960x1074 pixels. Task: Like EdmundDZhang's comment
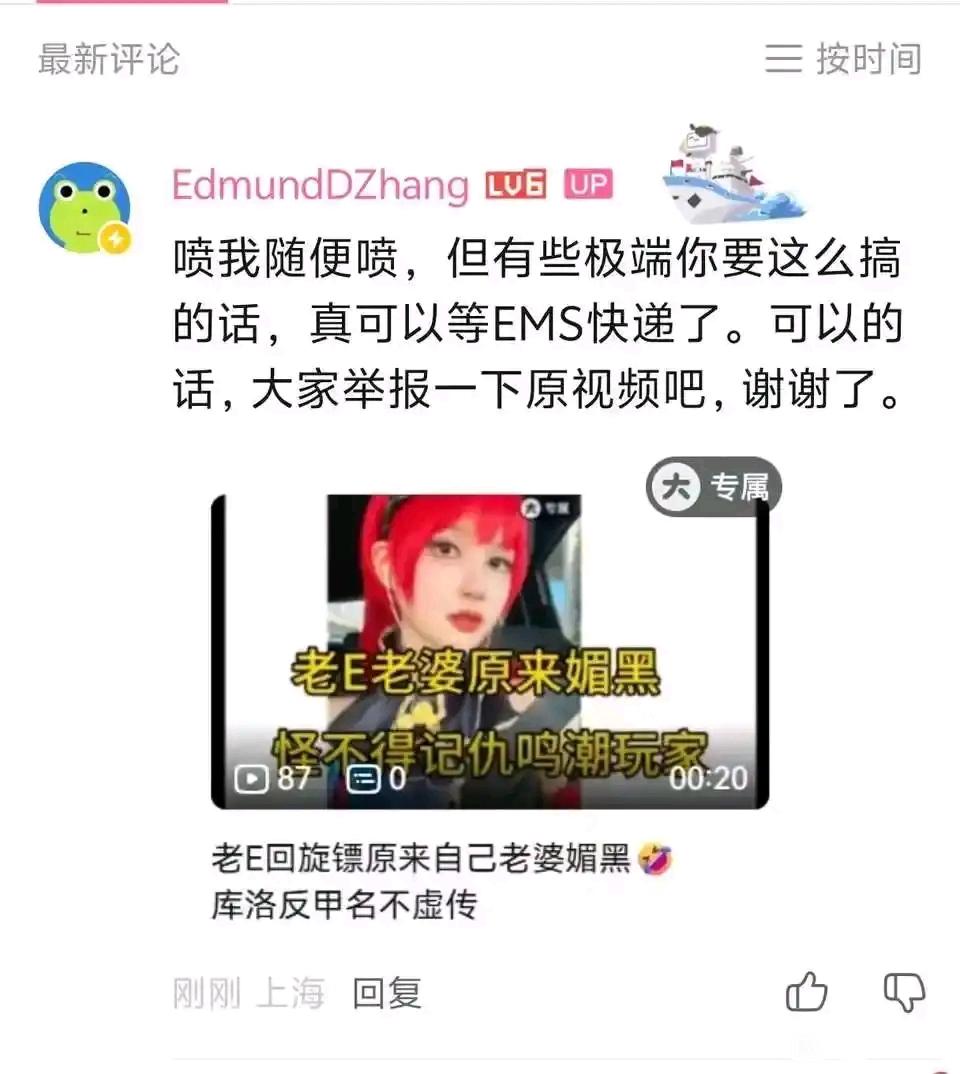(x=806, y=993)
